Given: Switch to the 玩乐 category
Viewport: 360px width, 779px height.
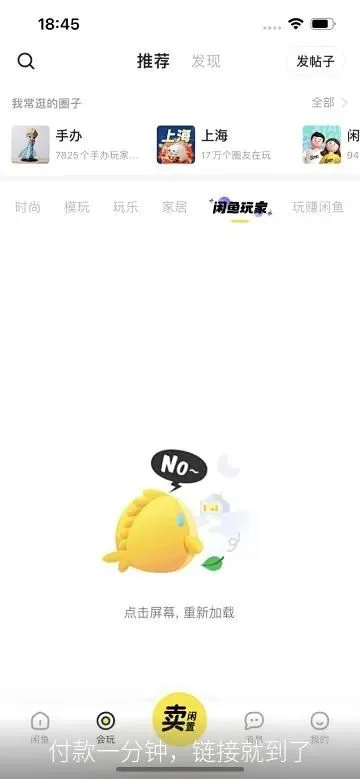Looking at the screenshot, I should click(126, 207).
